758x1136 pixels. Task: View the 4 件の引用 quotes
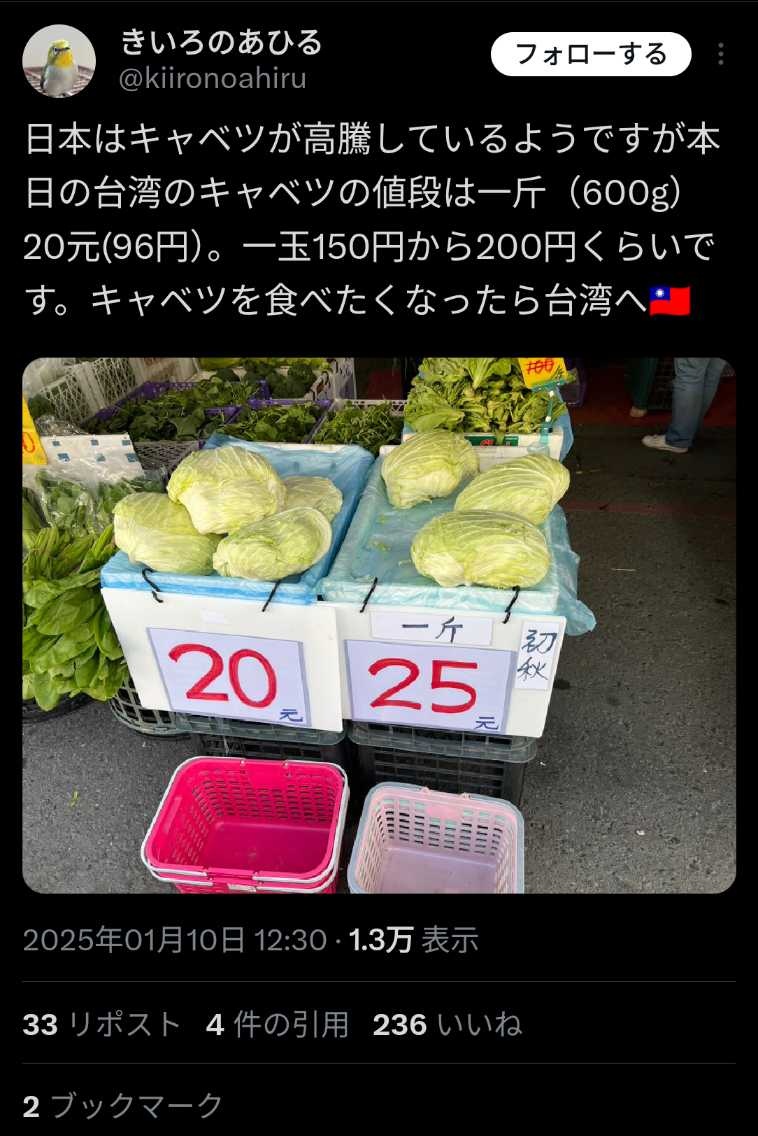coord(277,1024)
